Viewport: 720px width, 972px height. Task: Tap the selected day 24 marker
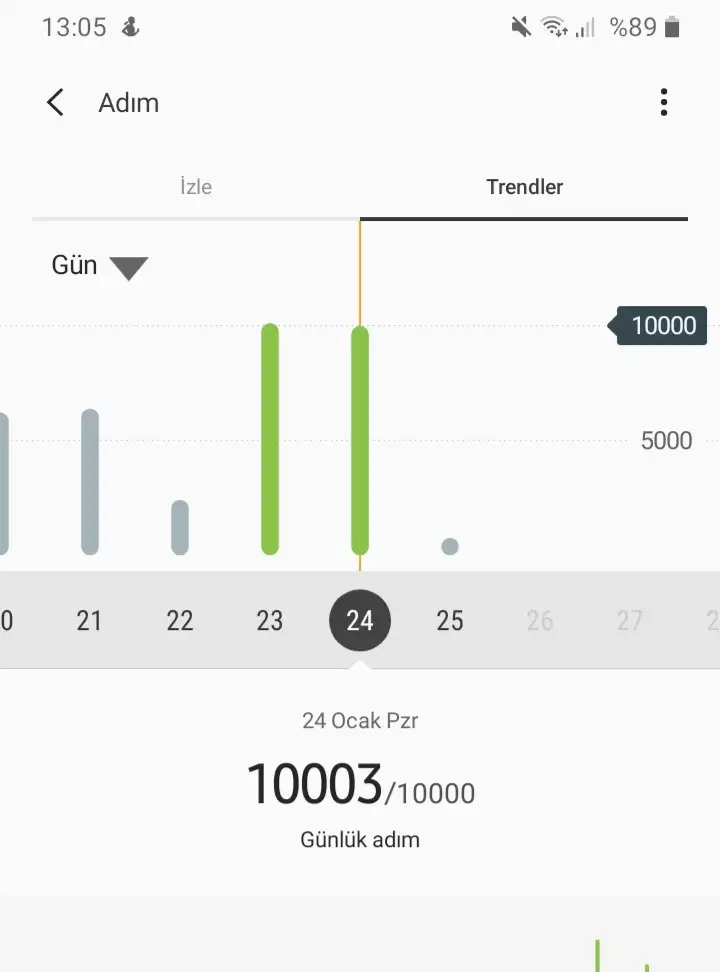pyautogui.click(x=360, y=621)
